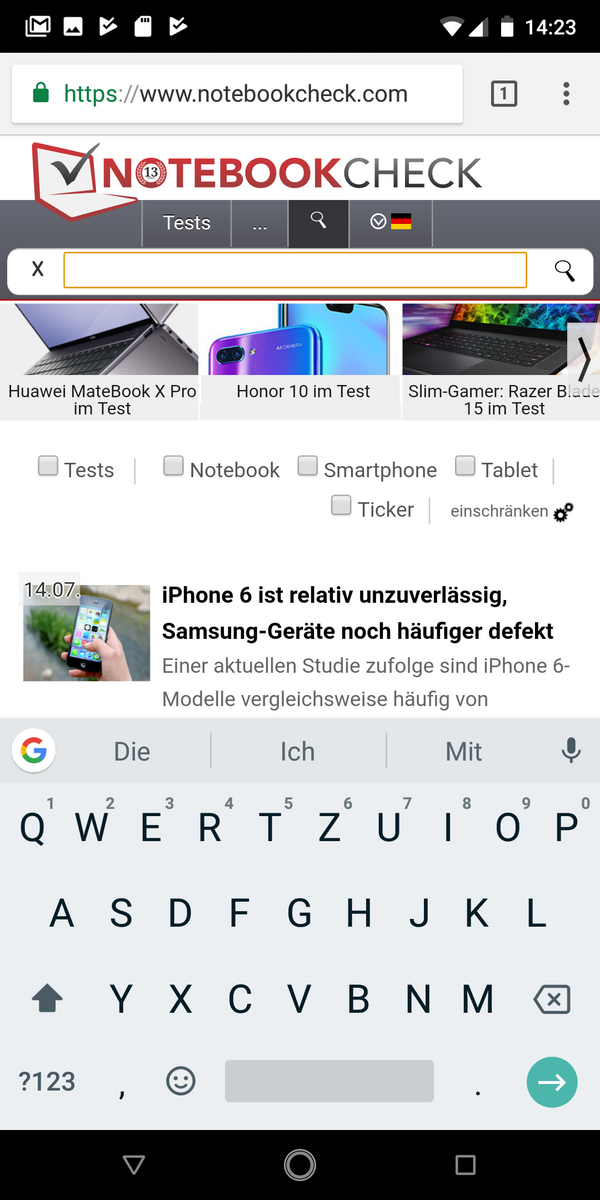Image resolution: width=600 pixels, height=1200 pixels.
Task: Tap the URL address bar
Action: (236, 95)
